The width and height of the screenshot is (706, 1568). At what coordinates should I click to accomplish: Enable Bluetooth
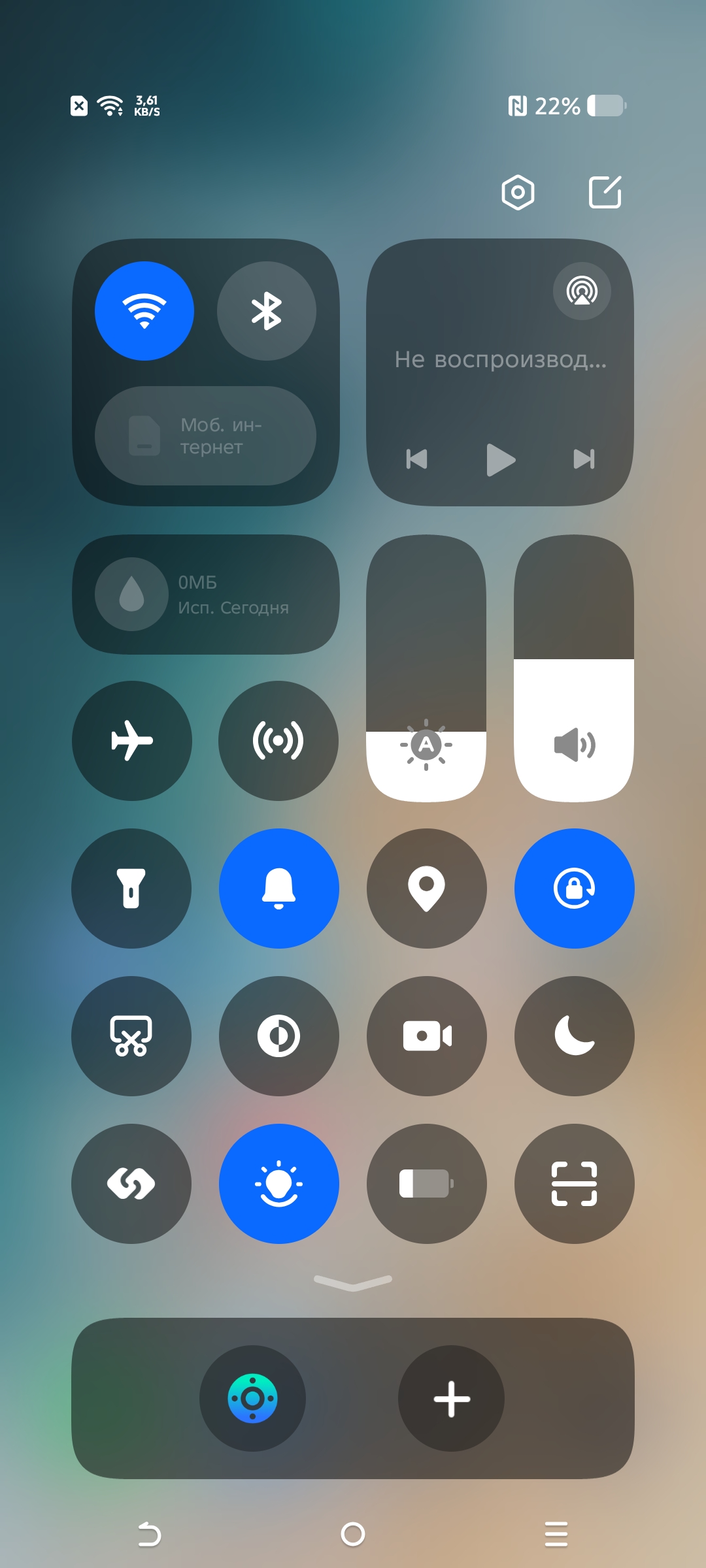pyautogui.click(x=266, y=311)
